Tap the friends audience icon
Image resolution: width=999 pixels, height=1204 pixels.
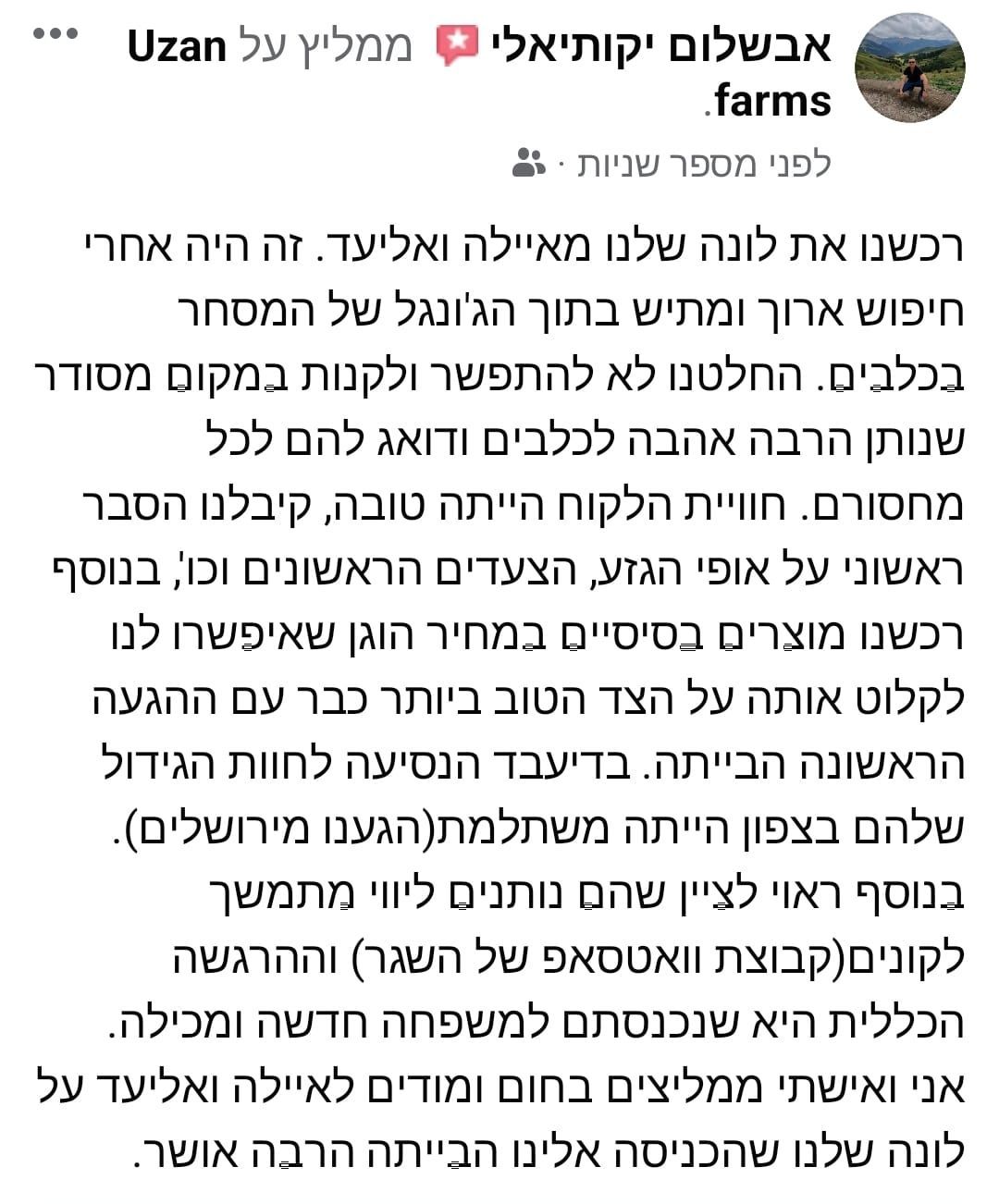pos(529,163)
